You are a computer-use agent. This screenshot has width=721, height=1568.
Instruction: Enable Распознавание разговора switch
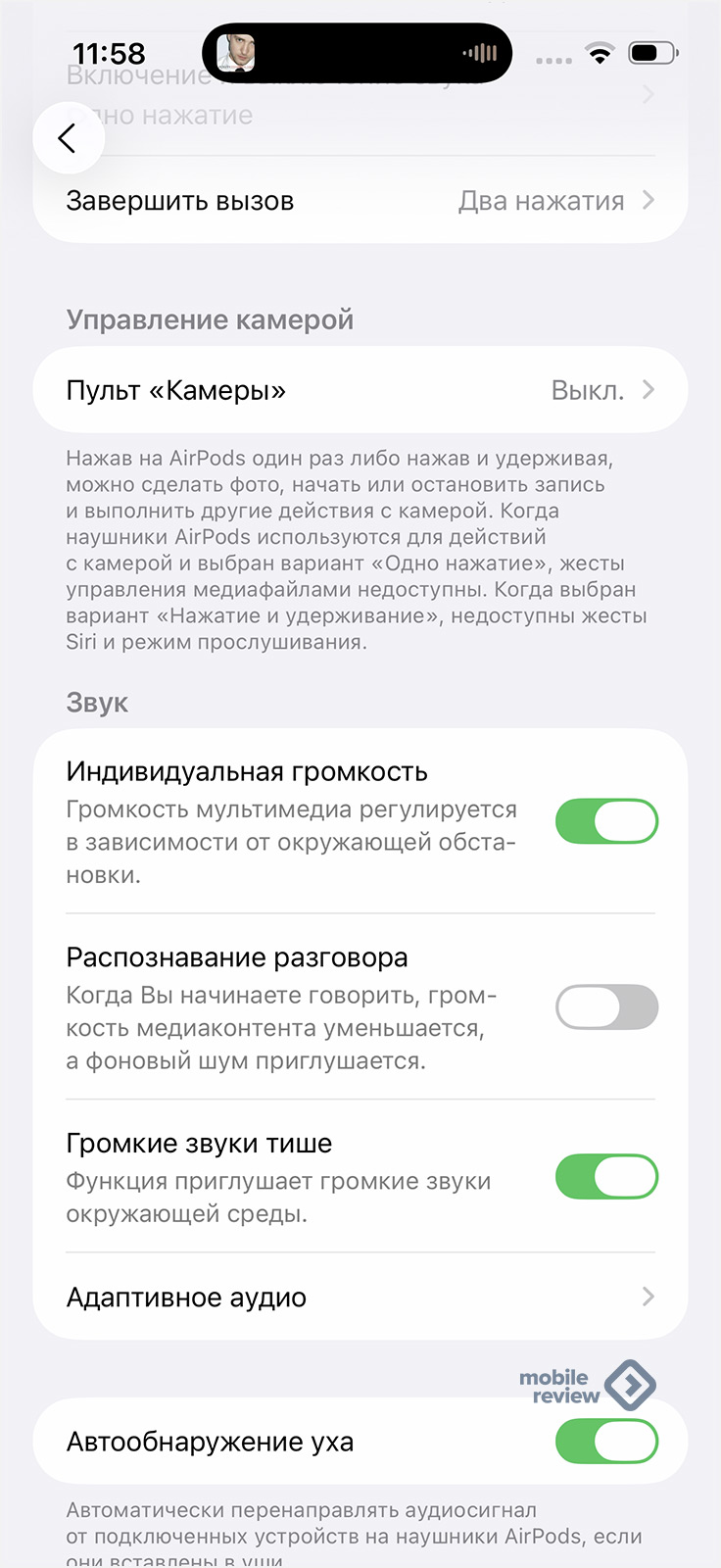606,1007
